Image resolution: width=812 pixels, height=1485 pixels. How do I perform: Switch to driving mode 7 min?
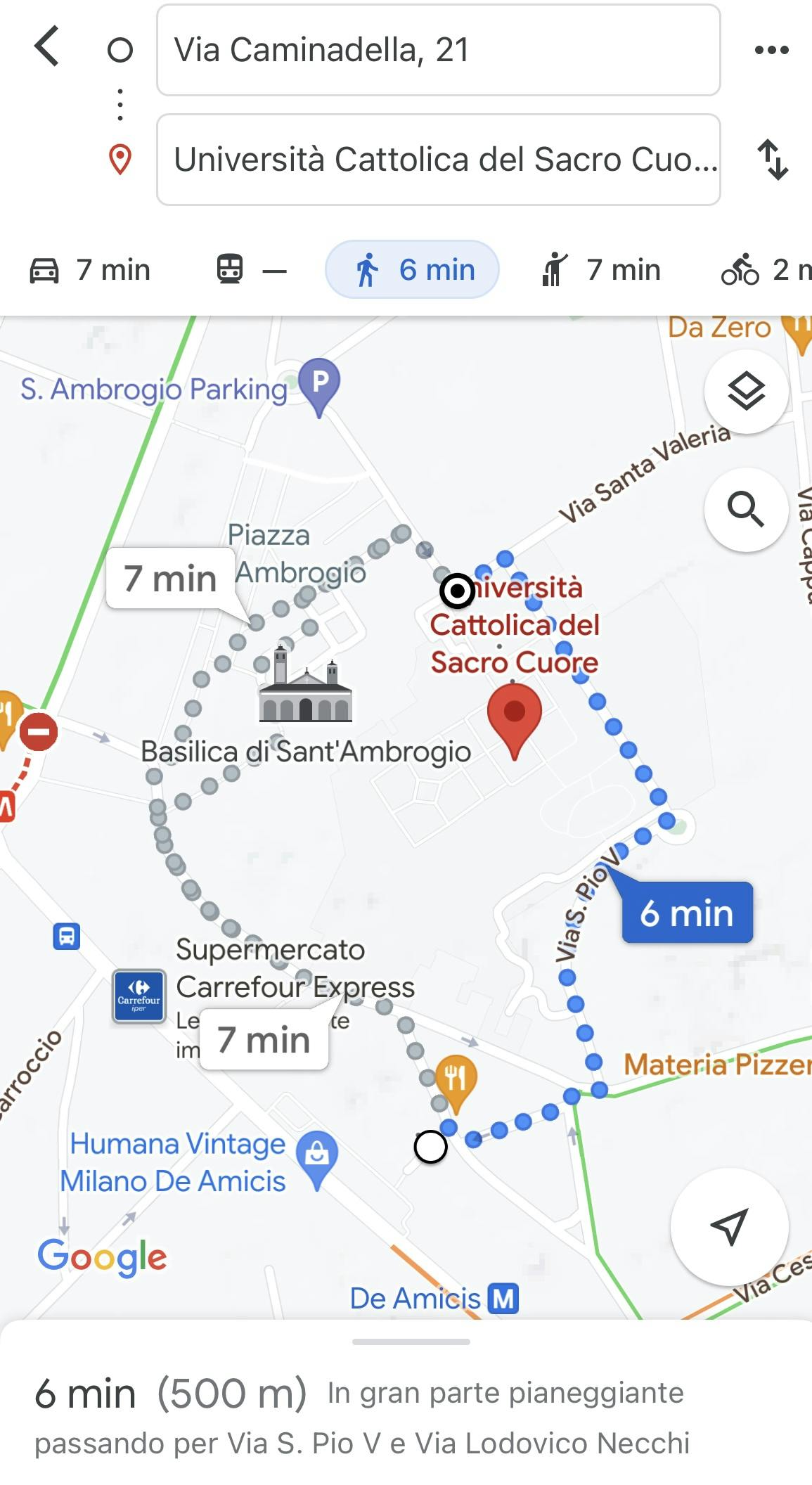pos(90,270)
